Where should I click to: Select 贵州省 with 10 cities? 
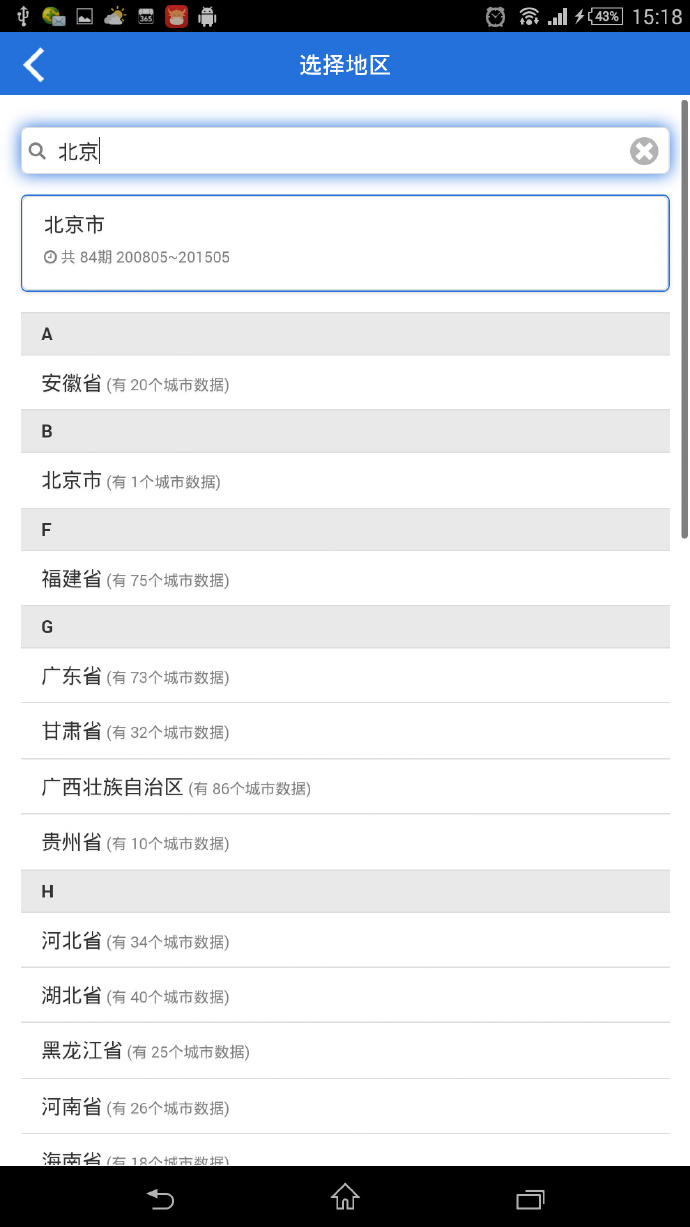coord(345,842)
